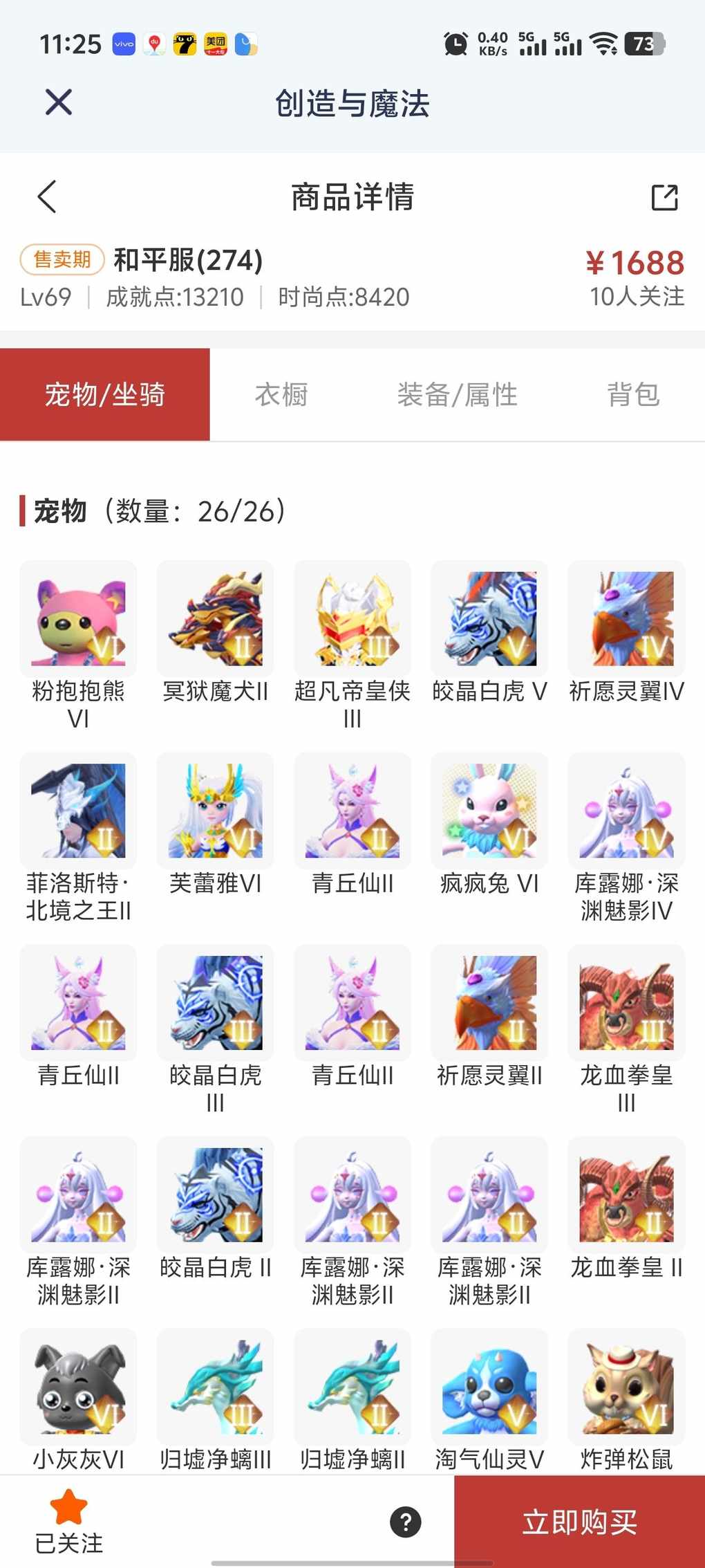Open the help question mark

tap(406, 1522)
